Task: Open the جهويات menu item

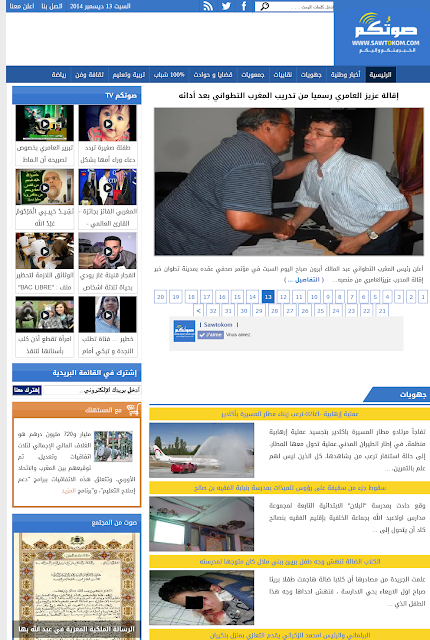Action: tap(311, 75)
